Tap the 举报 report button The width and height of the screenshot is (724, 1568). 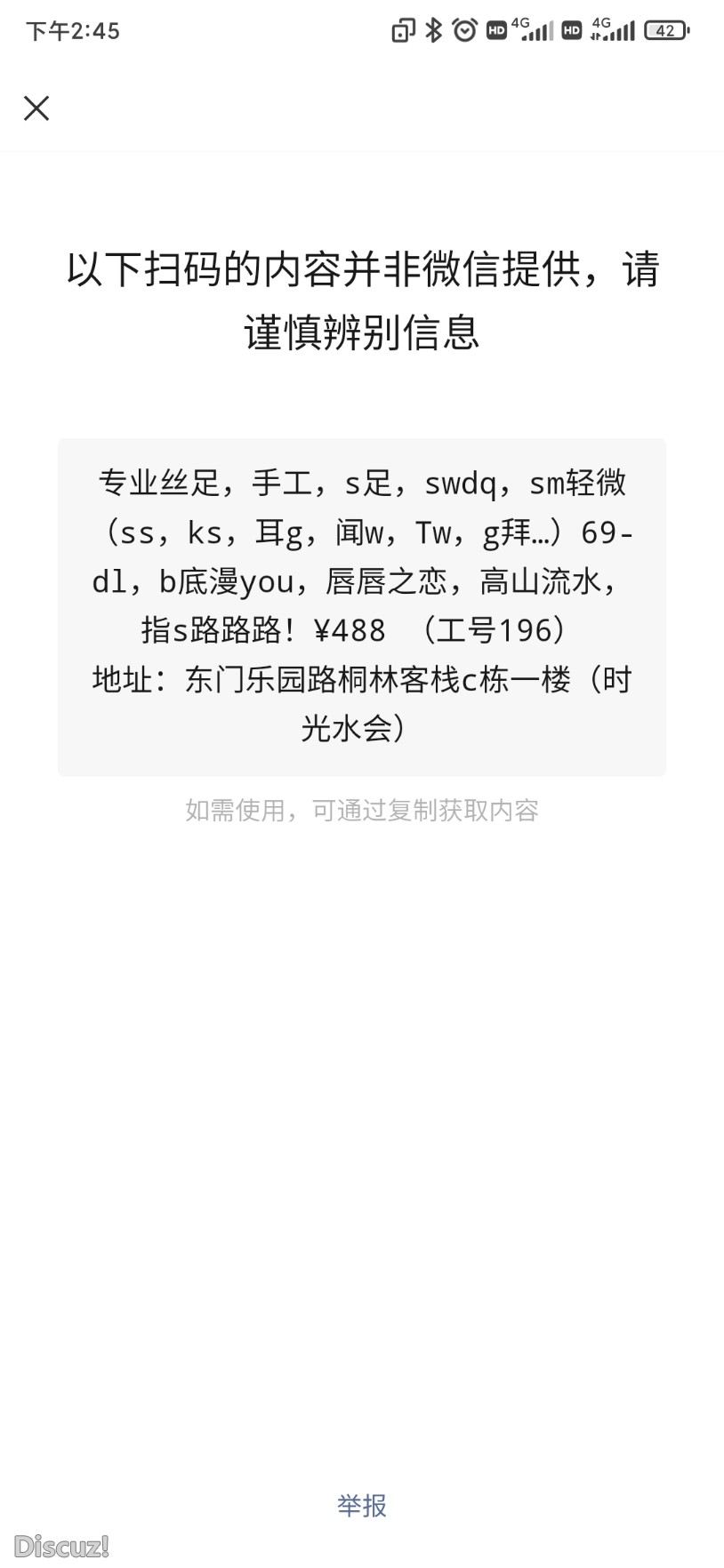pos(361,1504)
